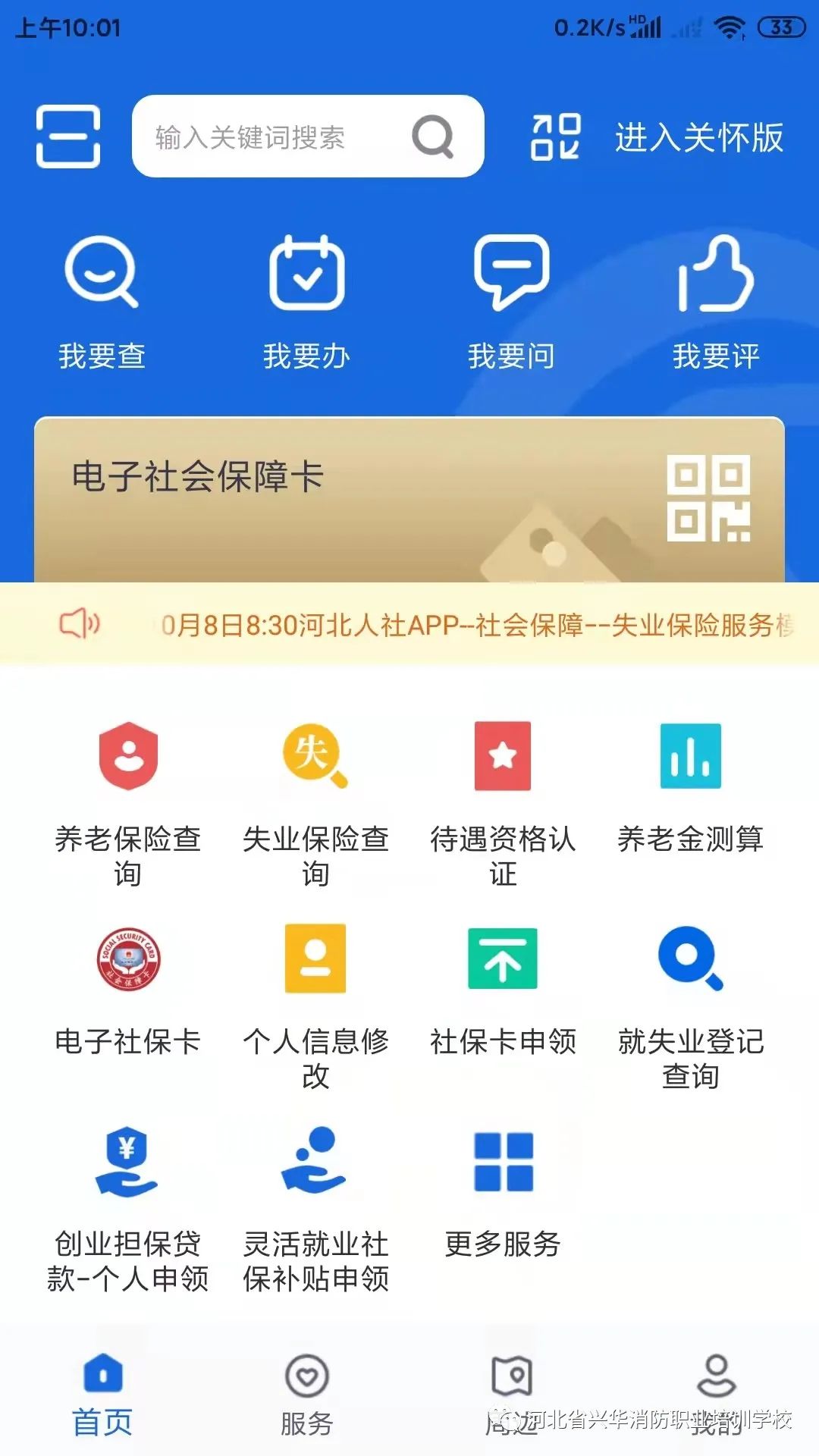Open the 电子社会保障卡 card
Screen dimensions: 819x1456
pyautogui.click(x=409, y=499)
